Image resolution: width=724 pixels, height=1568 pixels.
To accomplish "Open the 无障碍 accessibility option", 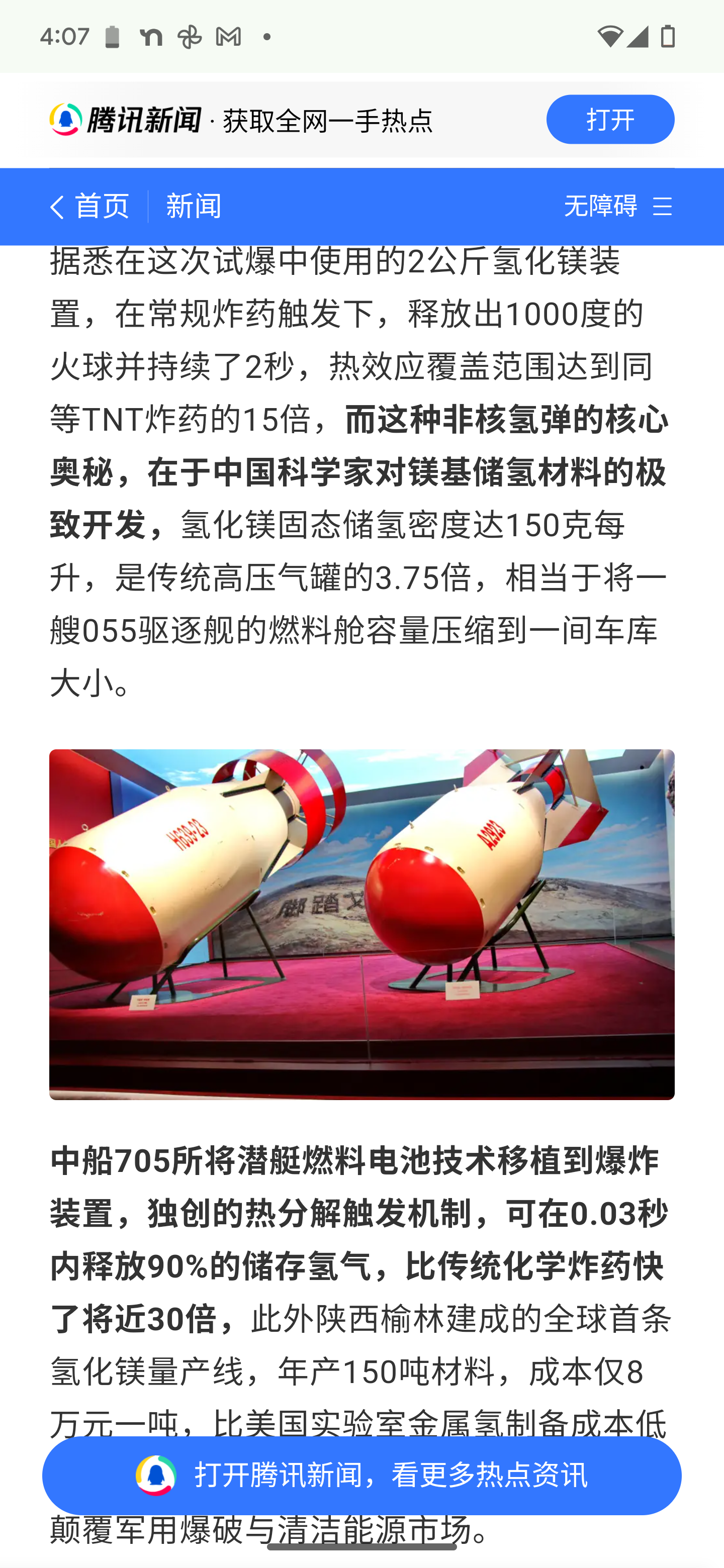I will 600,207.
